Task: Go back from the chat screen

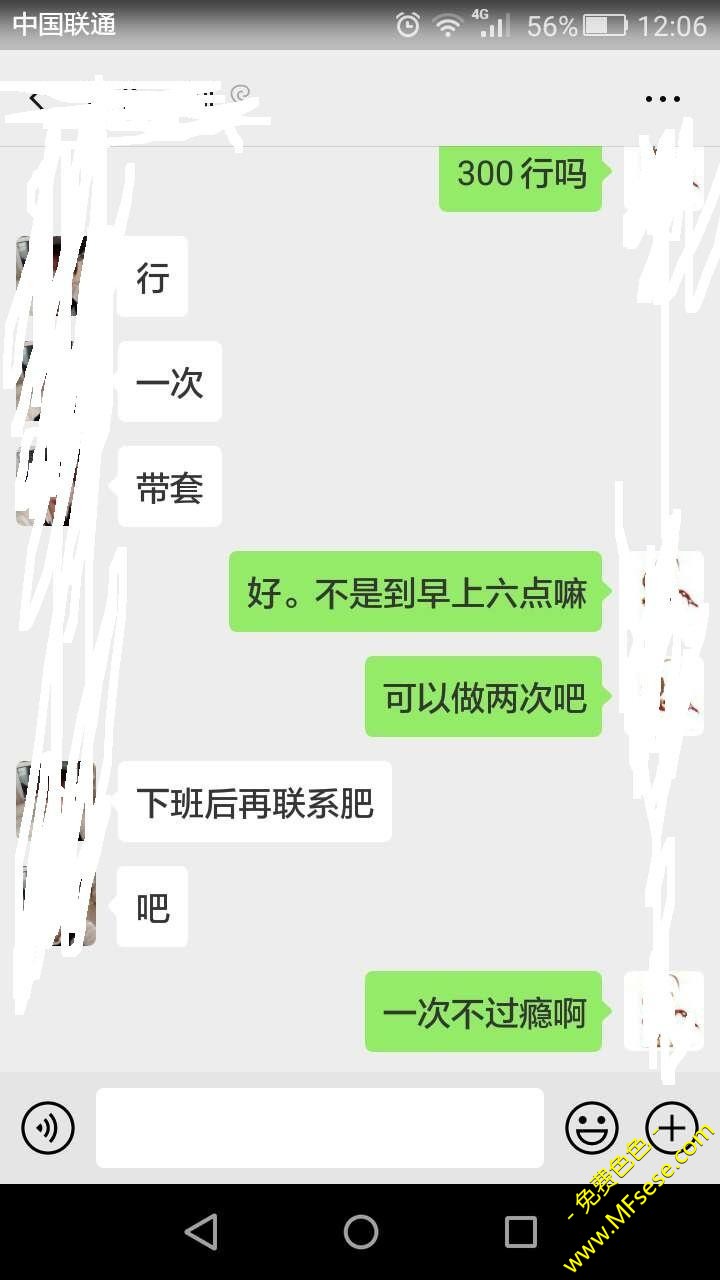Action: click(x=35, y=99)
